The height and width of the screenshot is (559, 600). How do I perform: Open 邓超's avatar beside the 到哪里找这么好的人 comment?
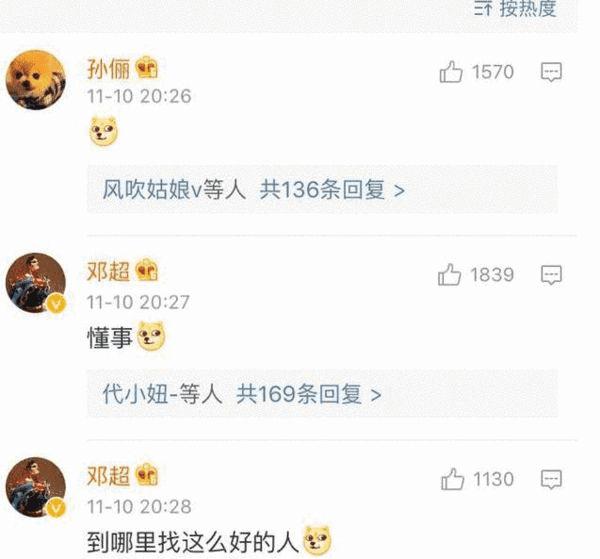37,486
